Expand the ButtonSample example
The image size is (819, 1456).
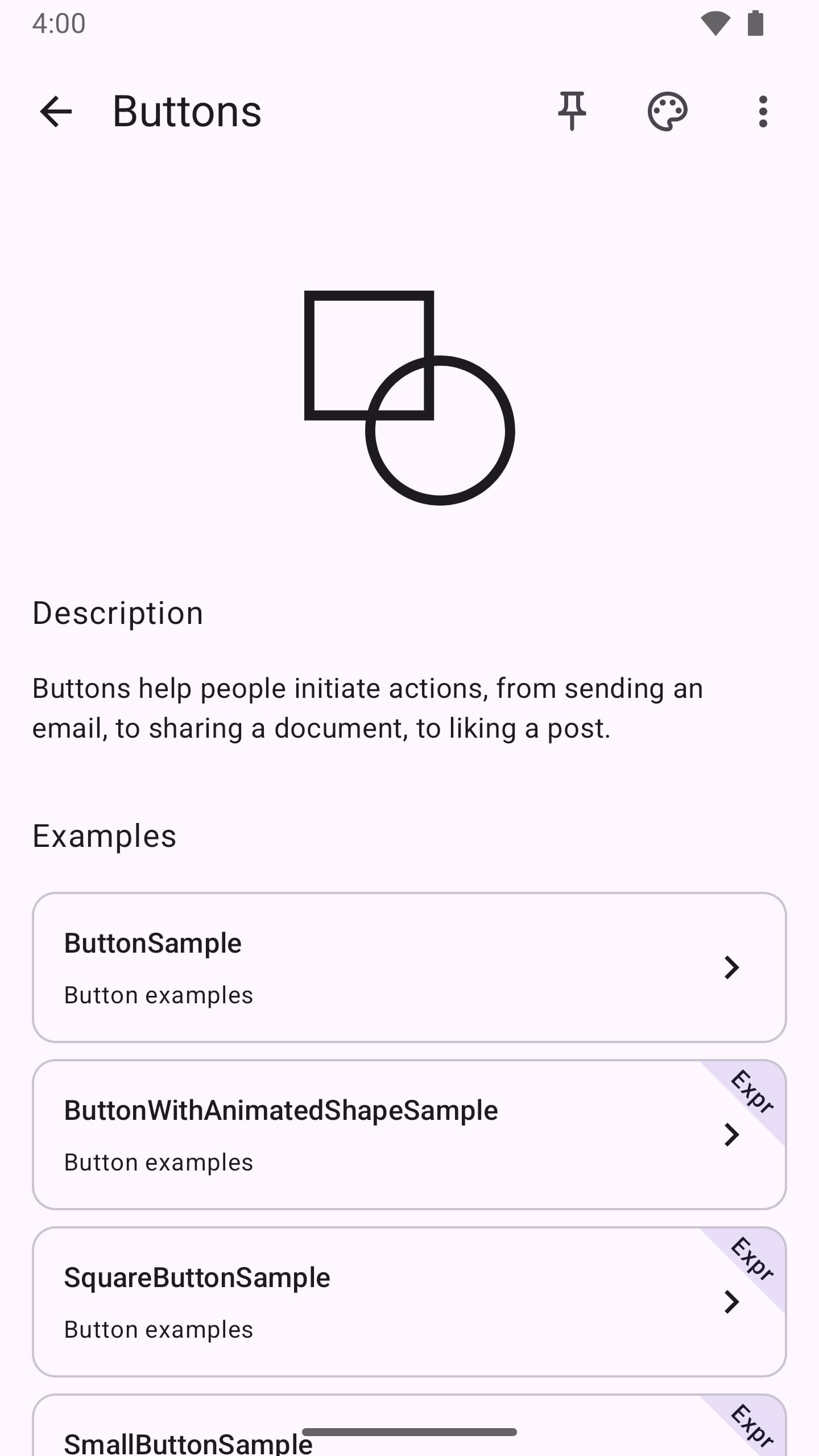732,967
